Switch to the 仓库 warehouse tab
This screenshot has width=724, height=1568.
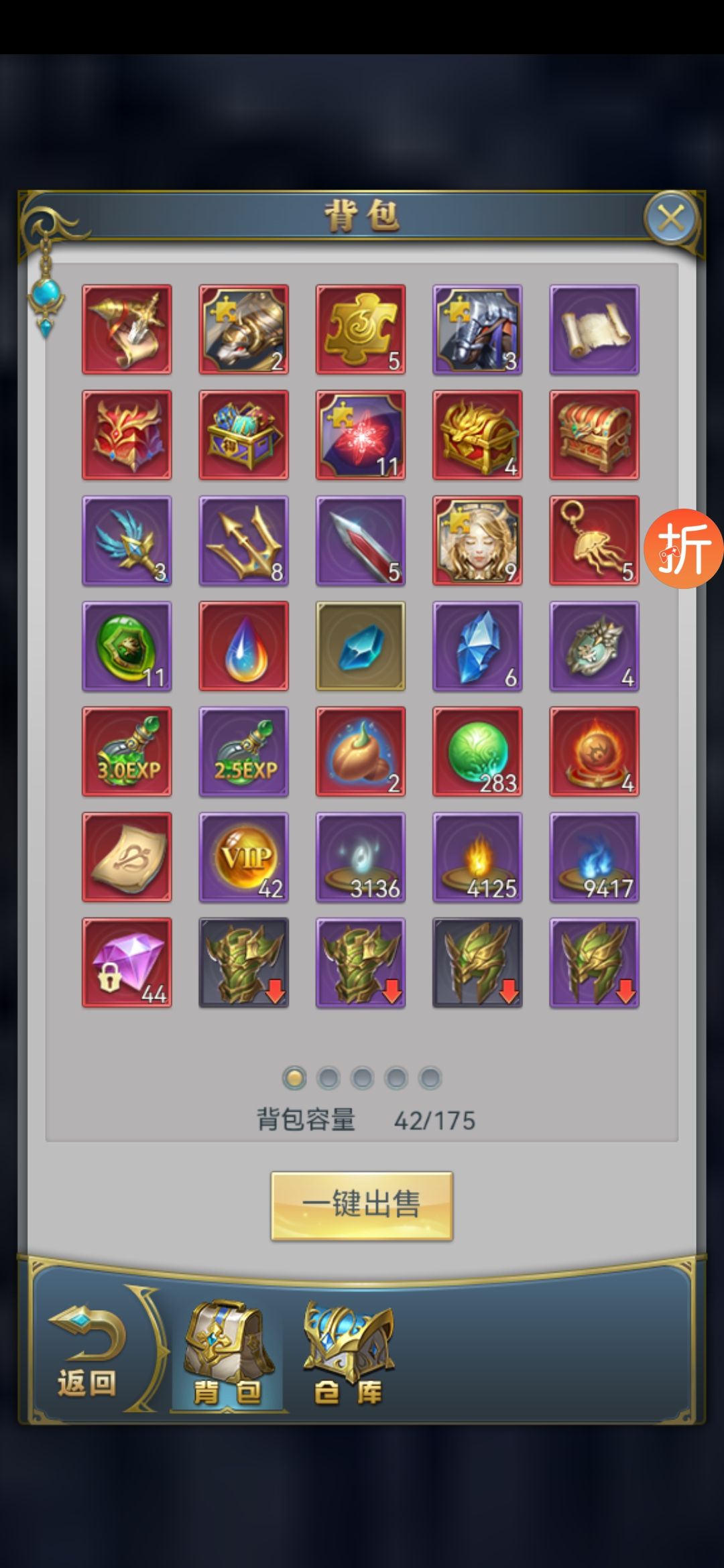[x=348, y=1352]
